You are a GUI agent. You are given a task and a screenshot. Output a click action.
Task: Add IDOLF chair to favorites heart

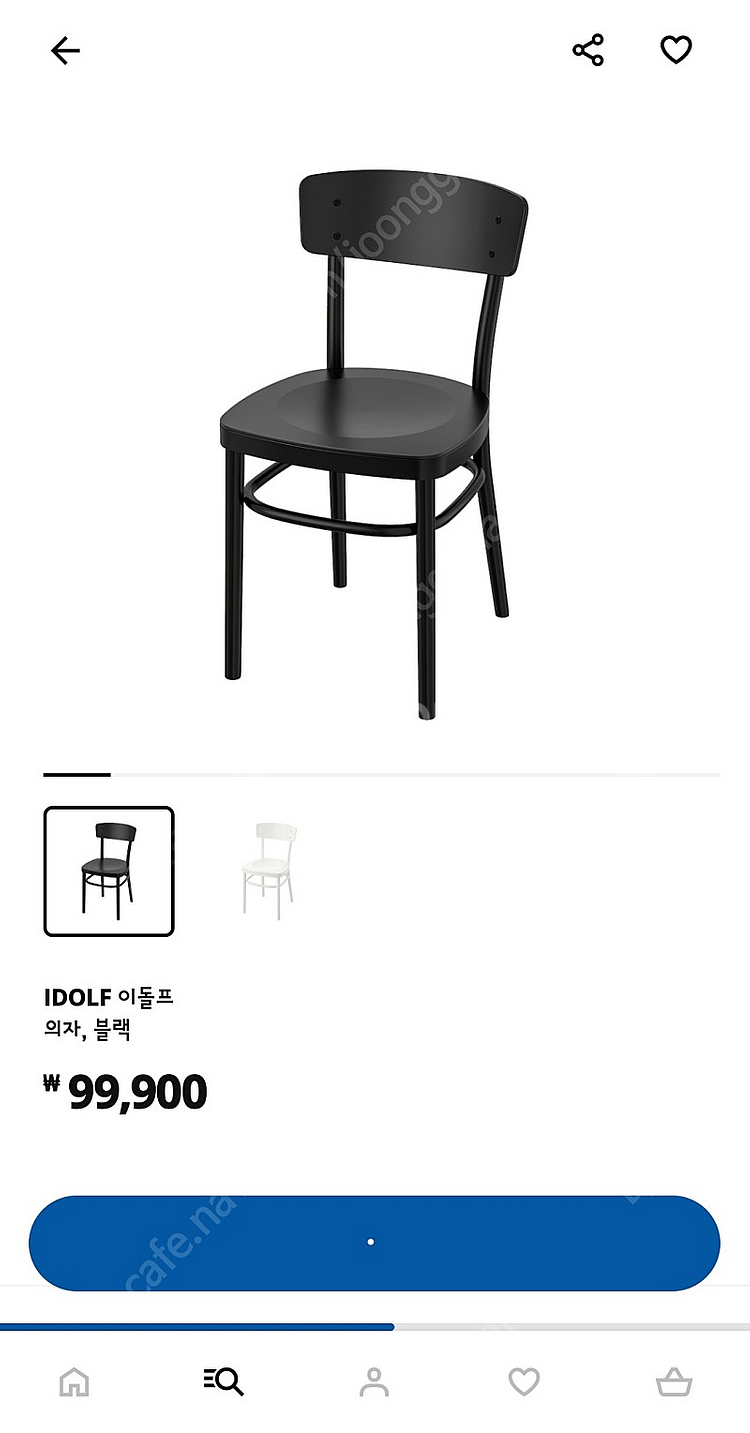[x=676, y=50]
